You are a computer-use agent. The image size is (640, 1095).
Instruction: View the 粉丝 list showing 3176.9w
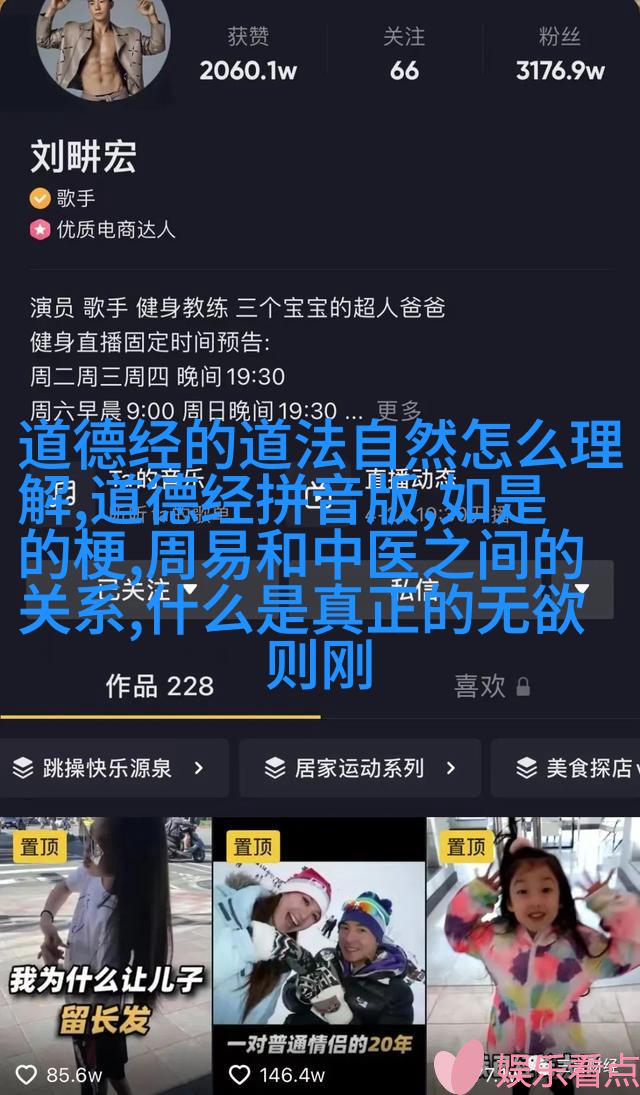560,55
